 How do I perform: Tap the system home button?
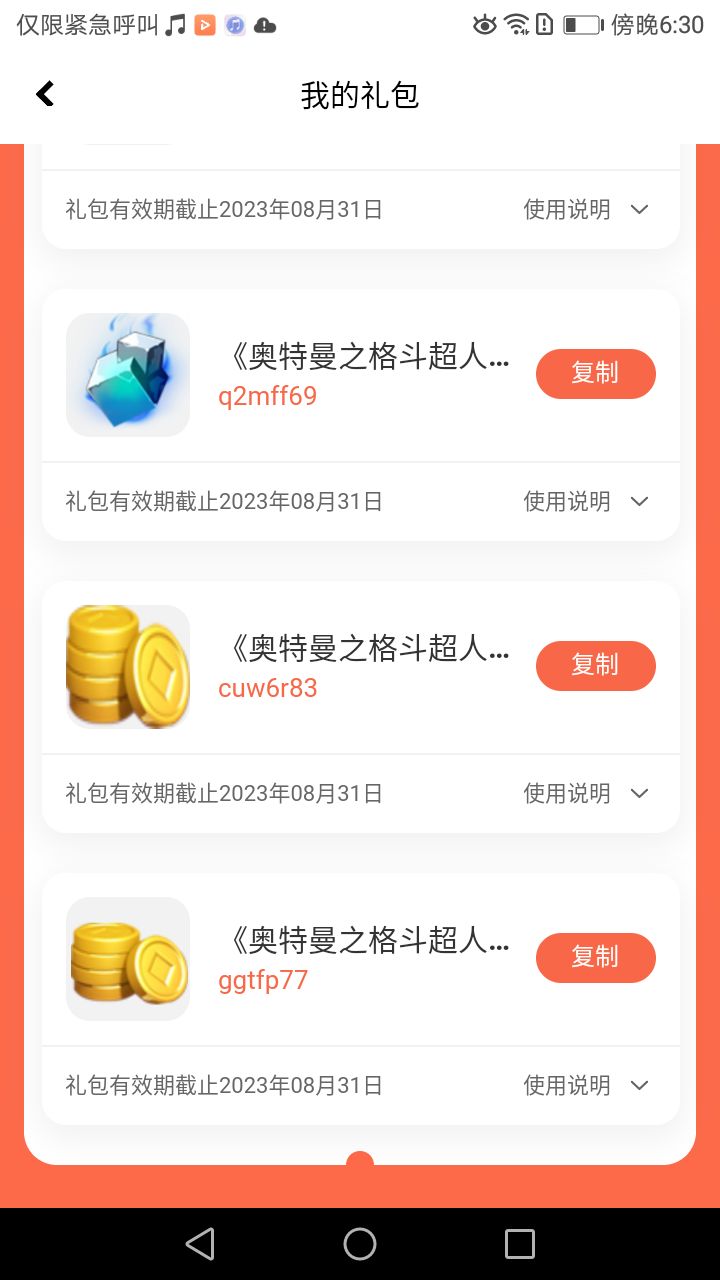pos(360,1244)
